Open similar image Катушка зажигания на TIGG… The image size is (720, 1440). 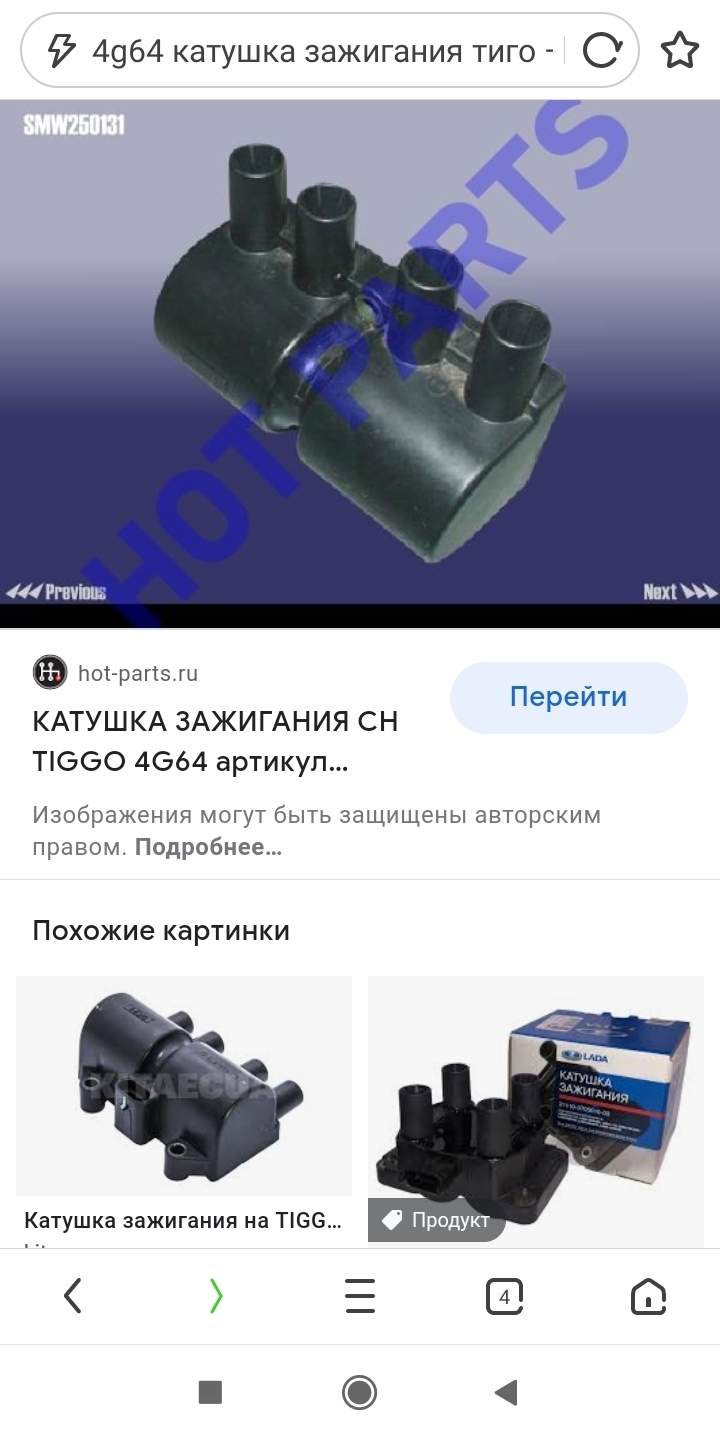184,1085
